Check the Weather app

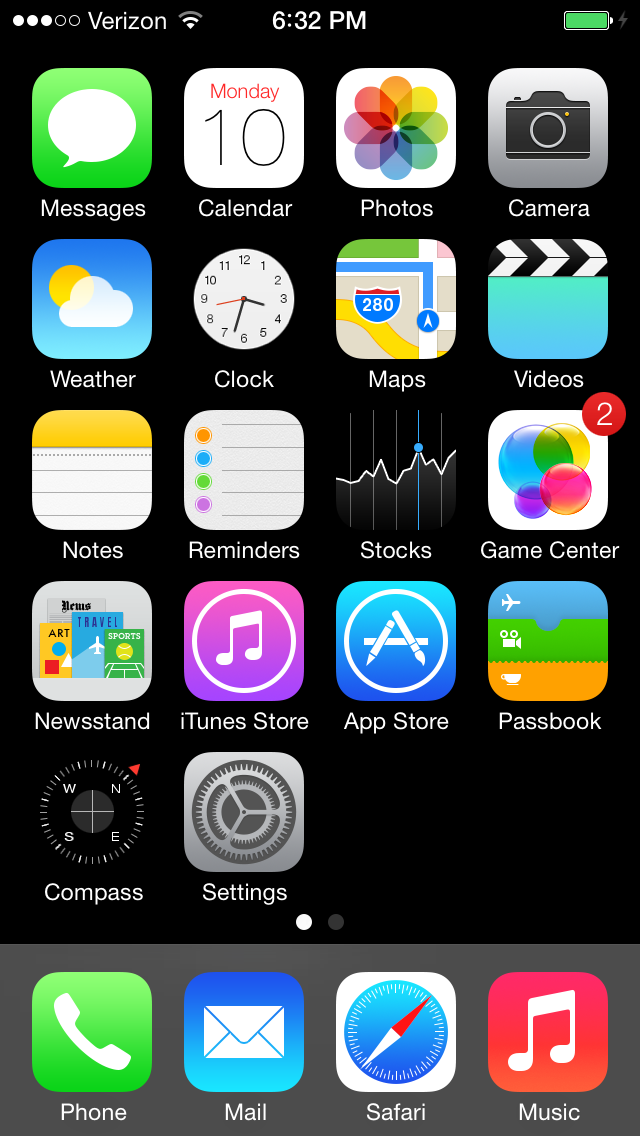tap(92, 299)
